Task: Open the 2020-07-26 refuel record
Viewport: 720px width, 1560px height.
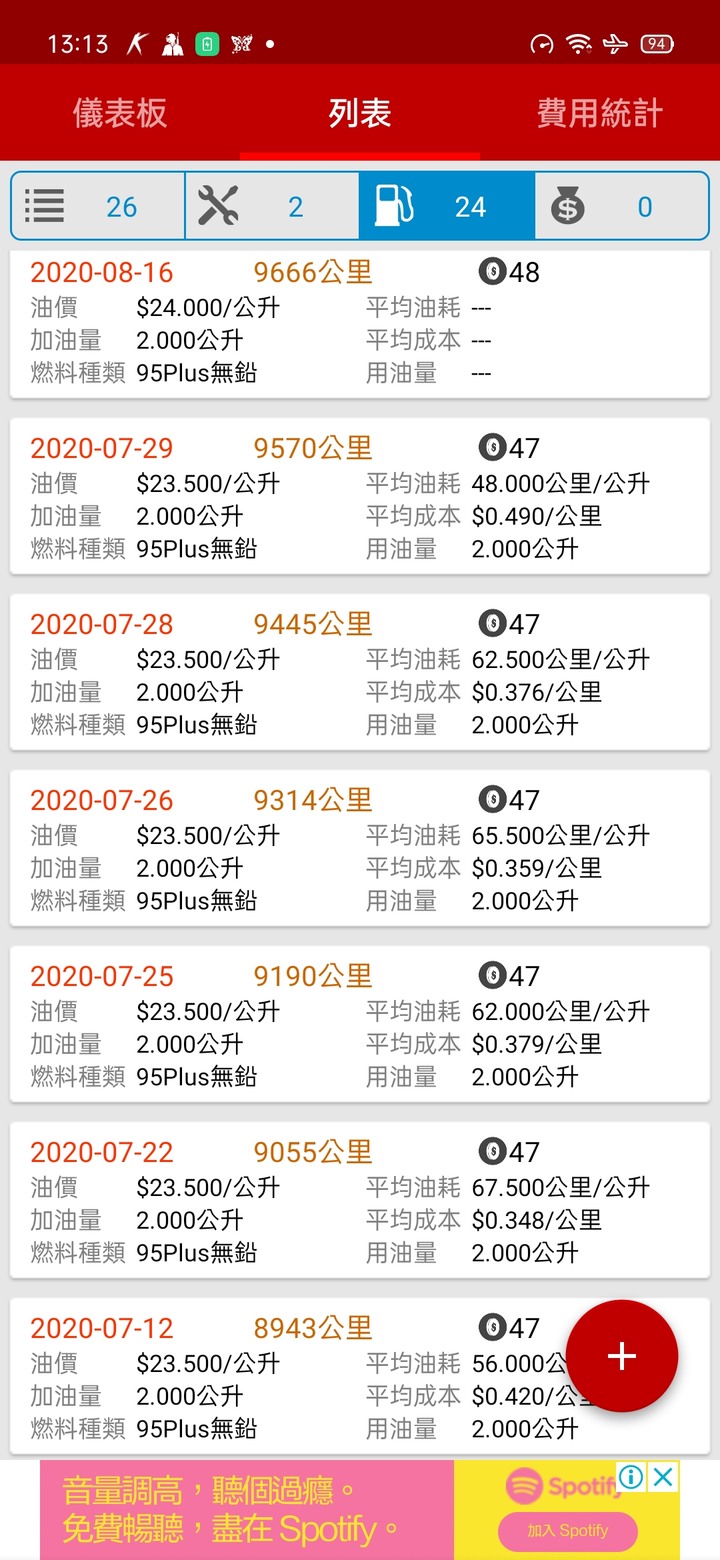Action: pyautogui.click(x=360, y=849)
